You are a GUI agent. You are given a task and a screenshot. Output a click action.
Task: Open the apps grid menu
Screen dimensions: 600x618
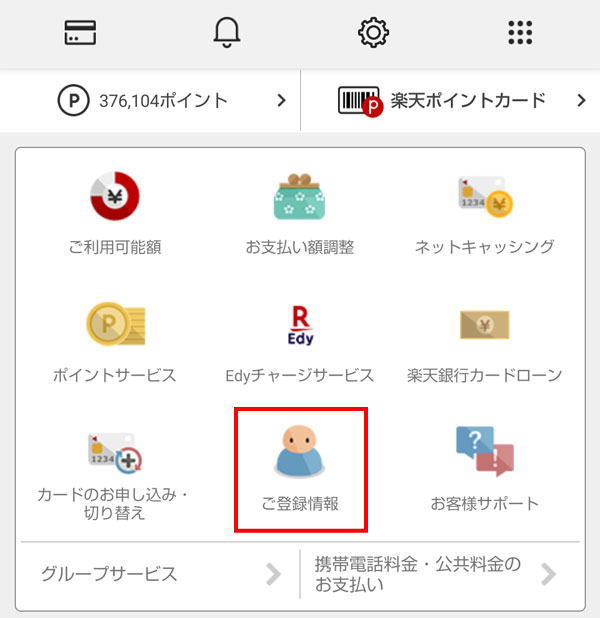point(520,33)
